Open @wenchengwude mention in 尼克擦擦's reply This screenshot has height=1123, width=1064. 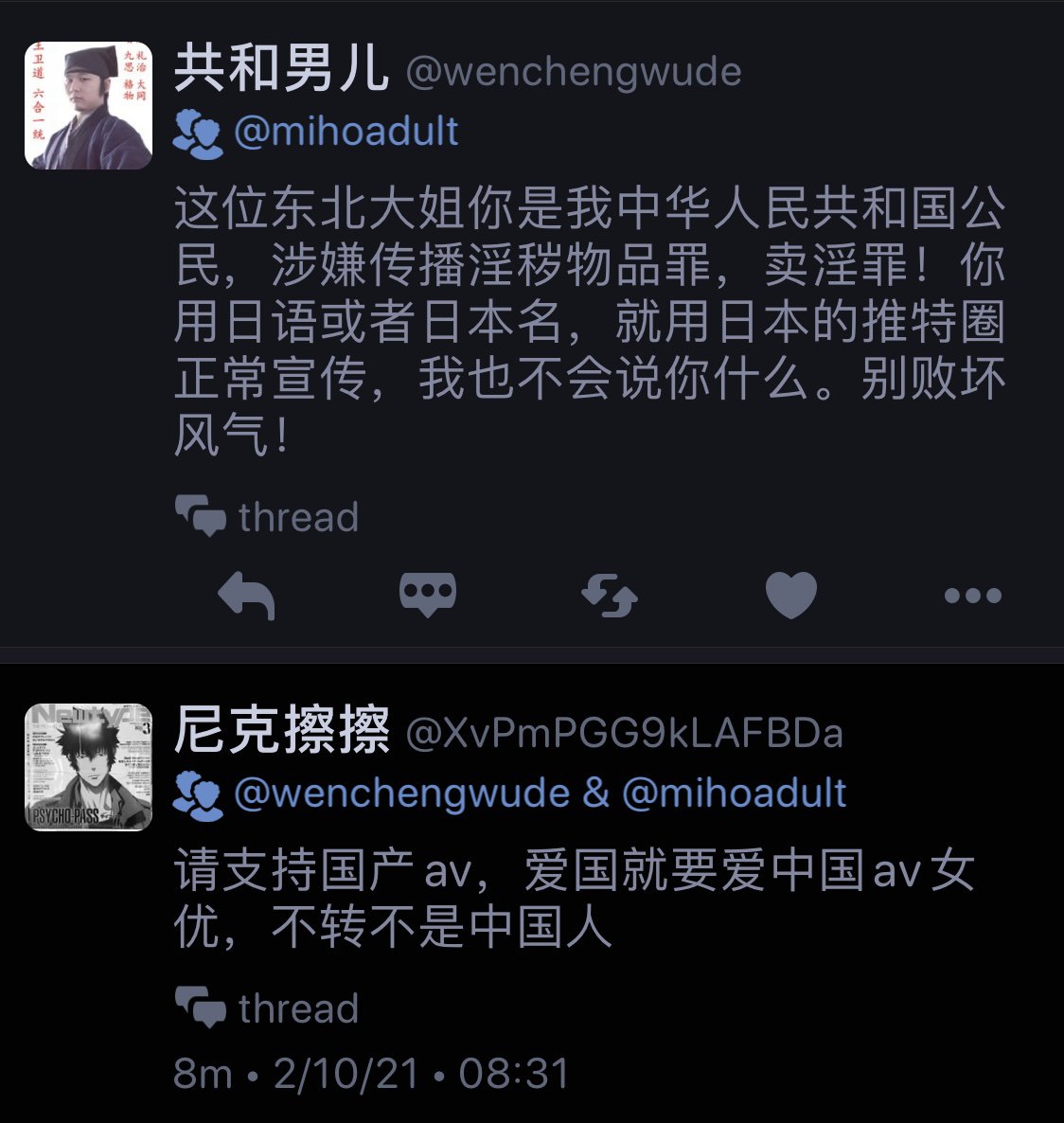pos(401,793)
